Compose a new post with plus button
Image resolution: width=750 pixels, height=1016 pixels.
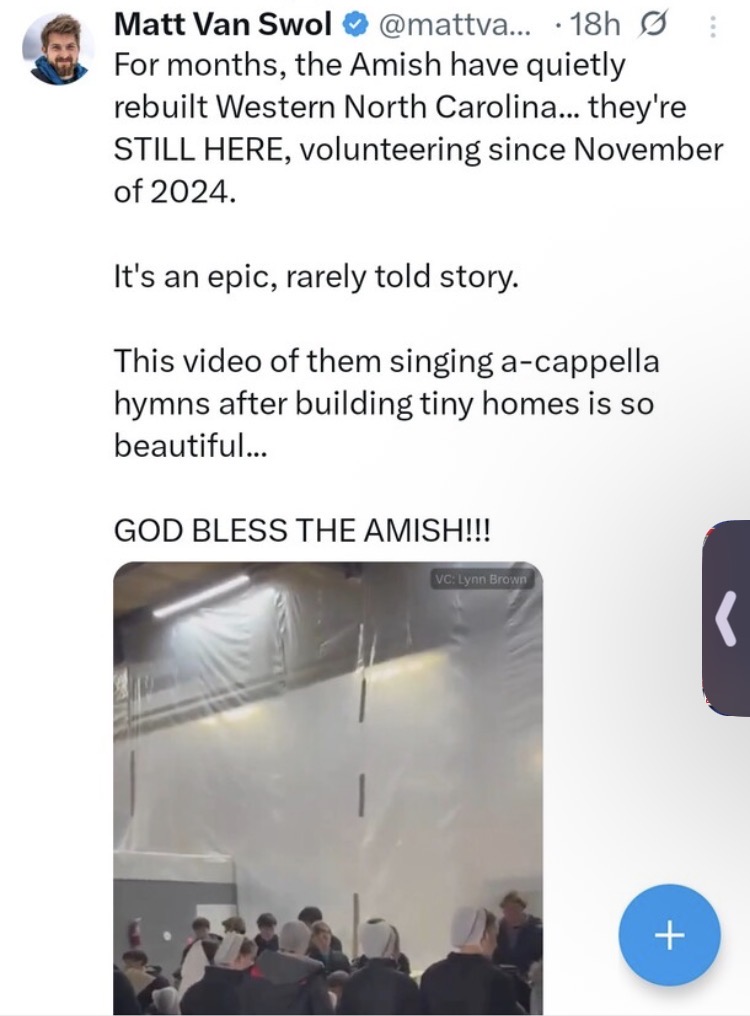(x=669, y=935)
